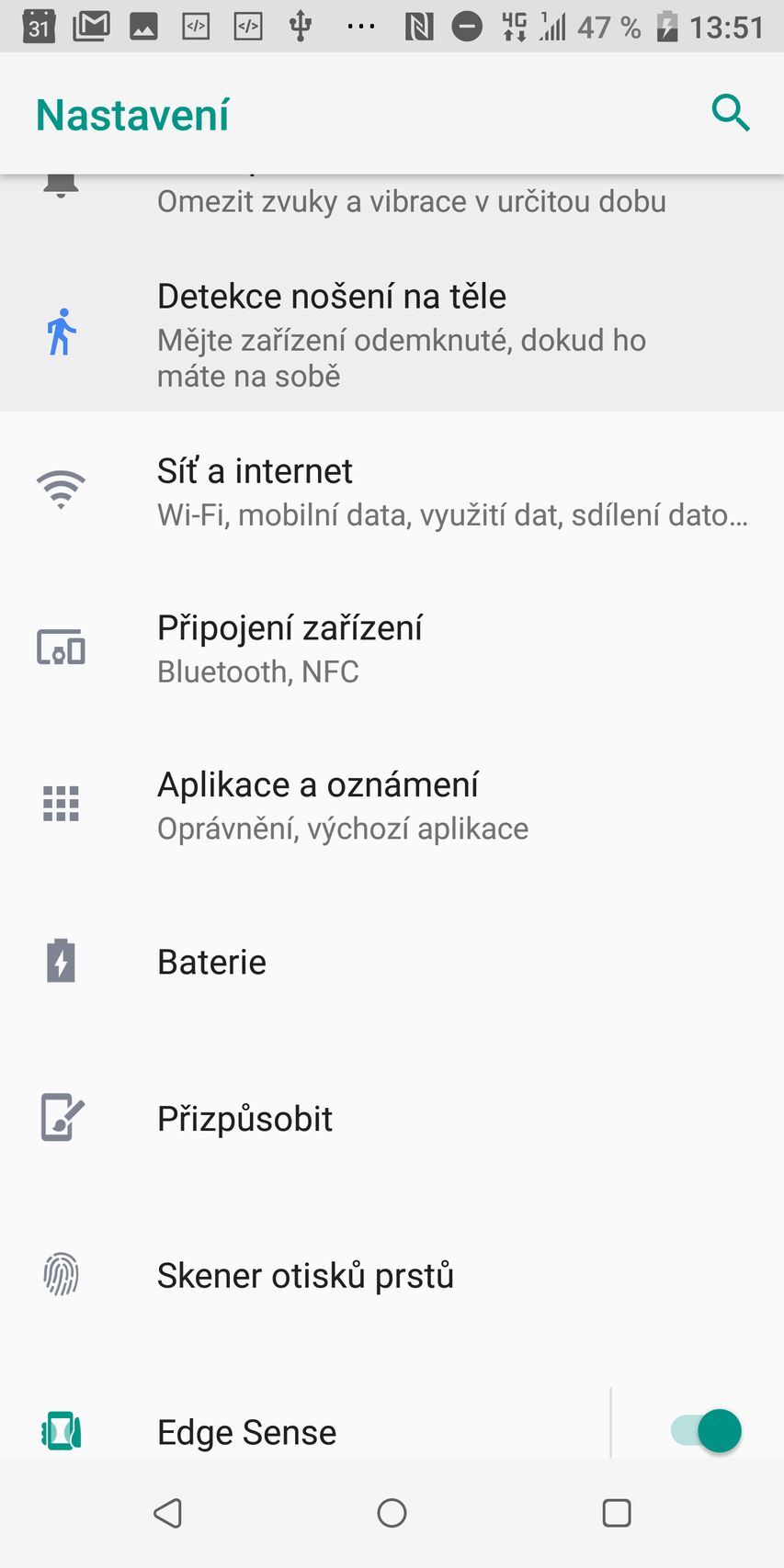Select the apps grid icon for Aplikace a oznámení
784x1568 pixels.
[x=61, y=803]
